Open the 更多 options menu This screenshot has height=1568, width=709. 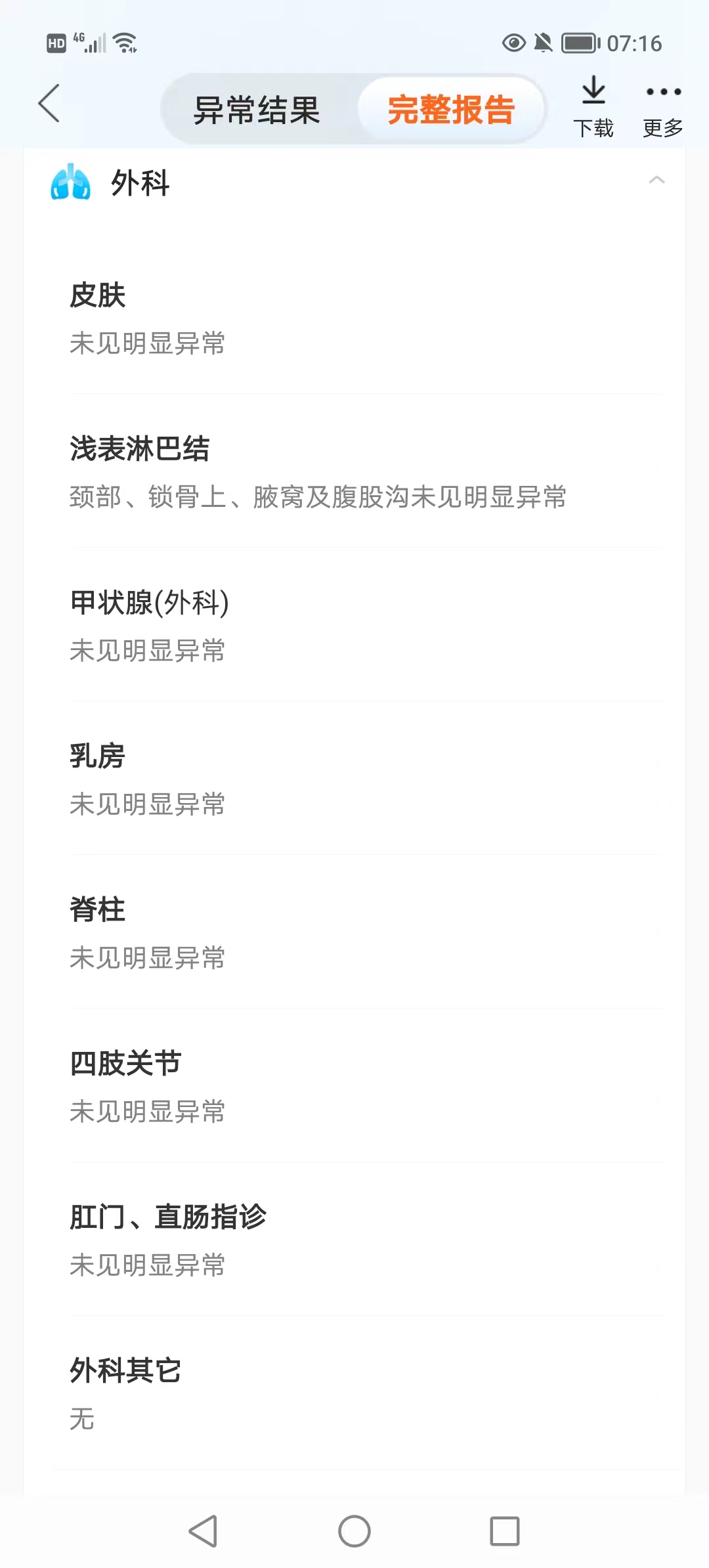coord(663,106)
